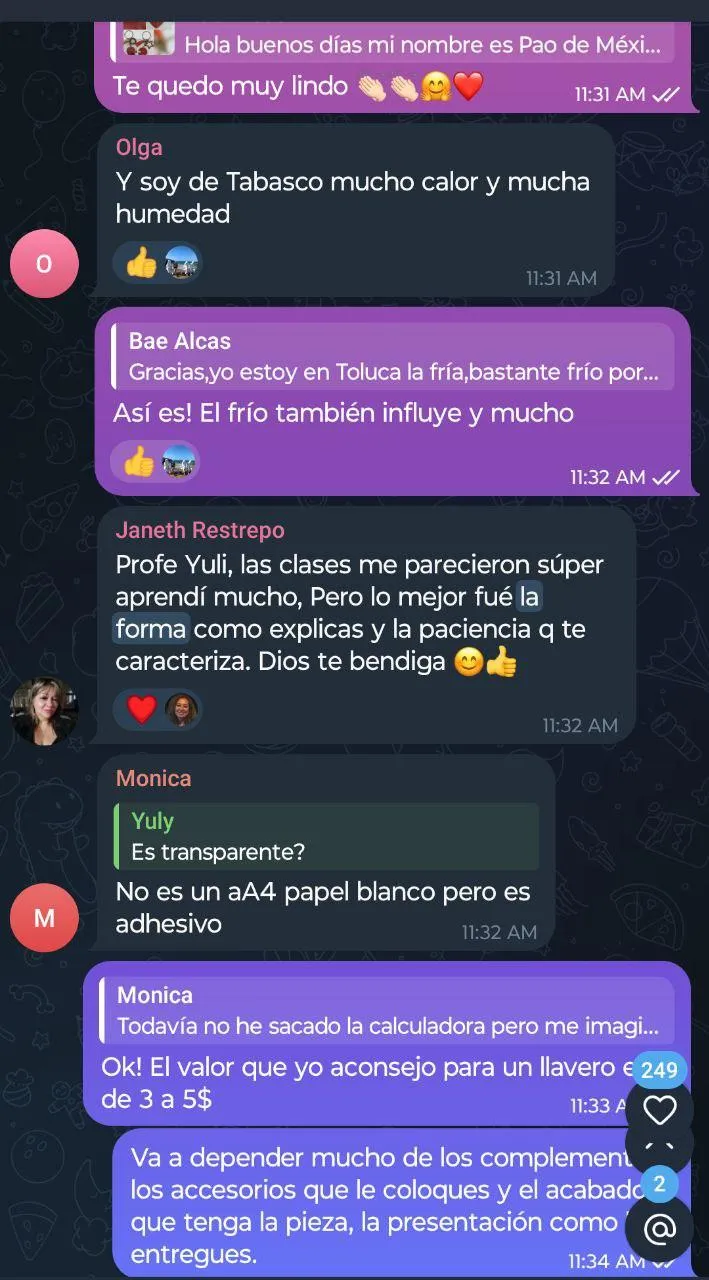The width and height of the screenshot is (709, 1280).
Task: Tap sender name Janeth Restrepo
Action: (x=200, y=530)
